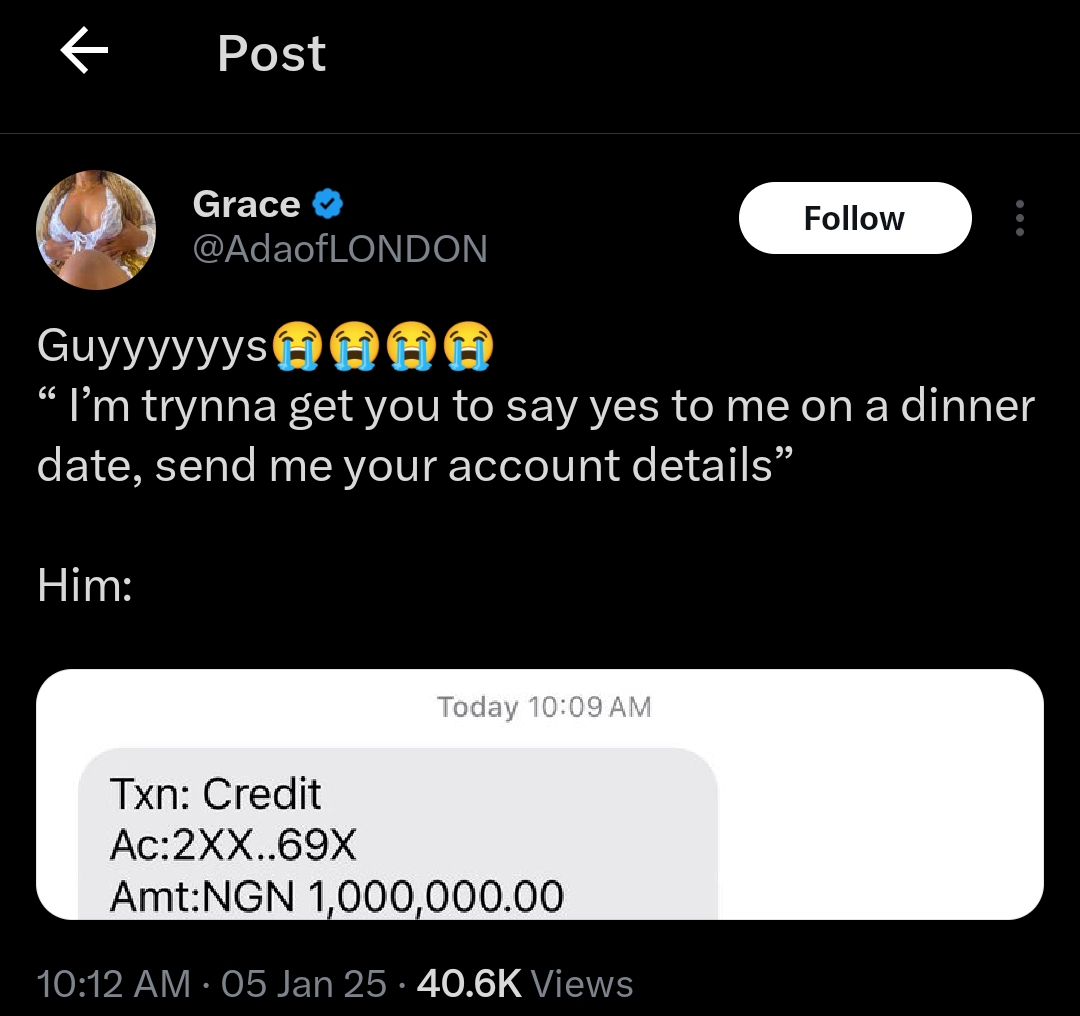Image resolution: width=1080 pixels, height=1016 pixels.
Task: View the post's 40.6K Views analytics
Action: 524,984
